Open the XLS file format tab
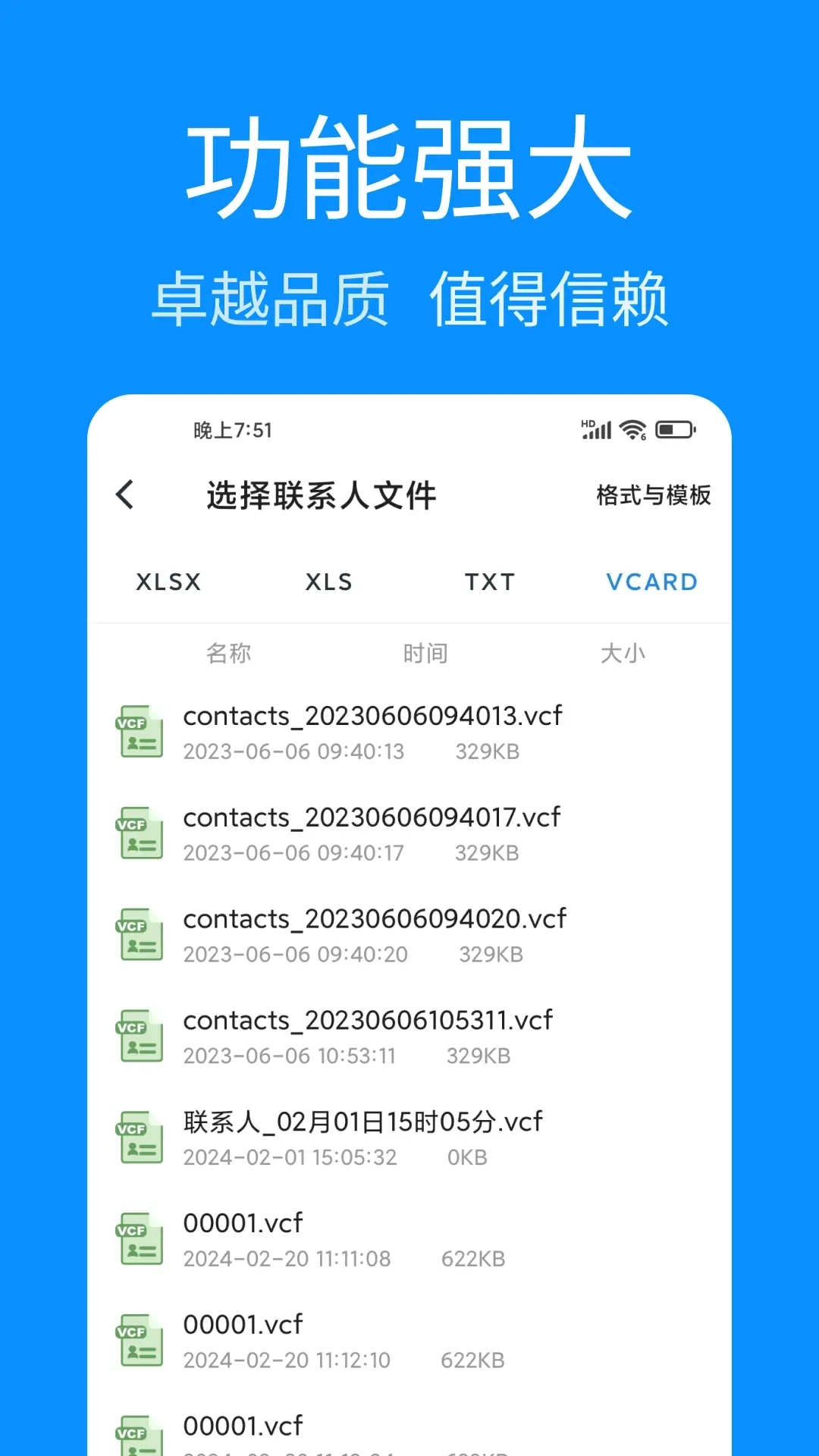The image size is (819, 1456). point(329,582)
